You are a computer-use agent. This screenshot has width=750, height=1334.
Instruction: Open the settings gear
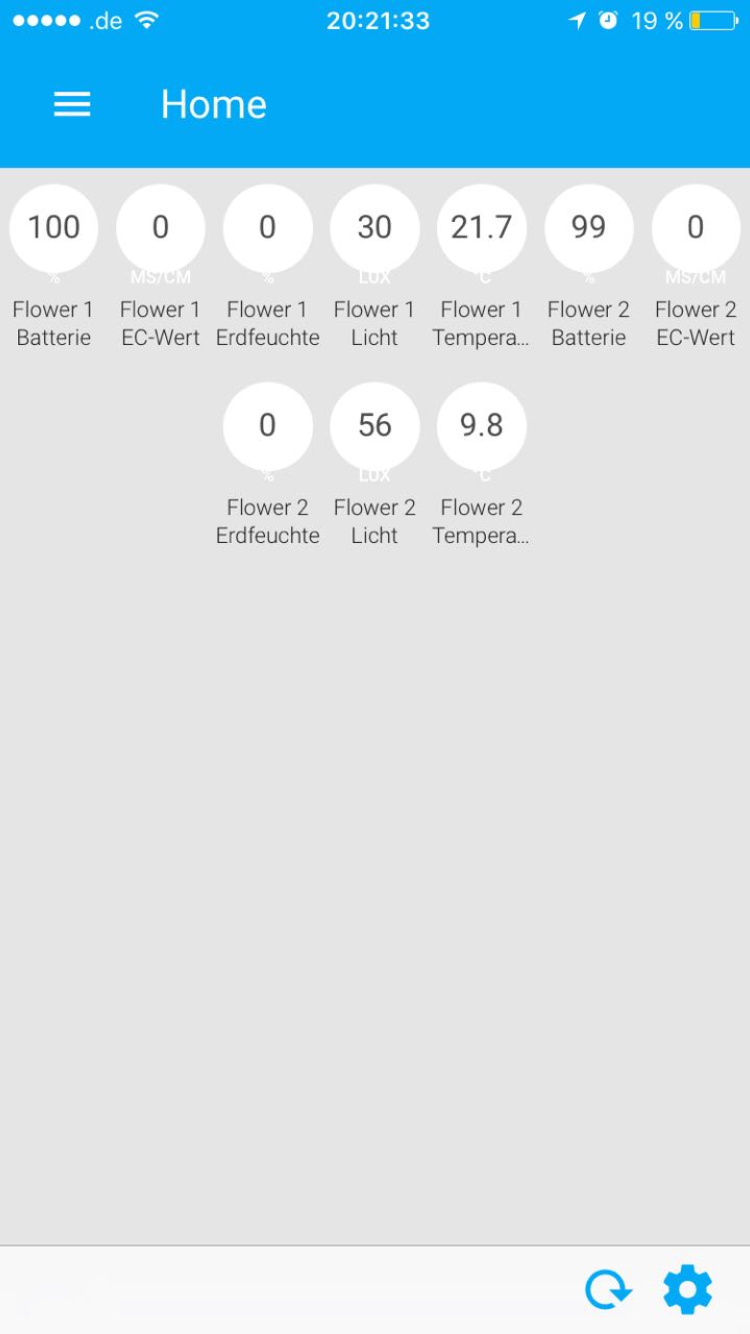point(688,1289)
